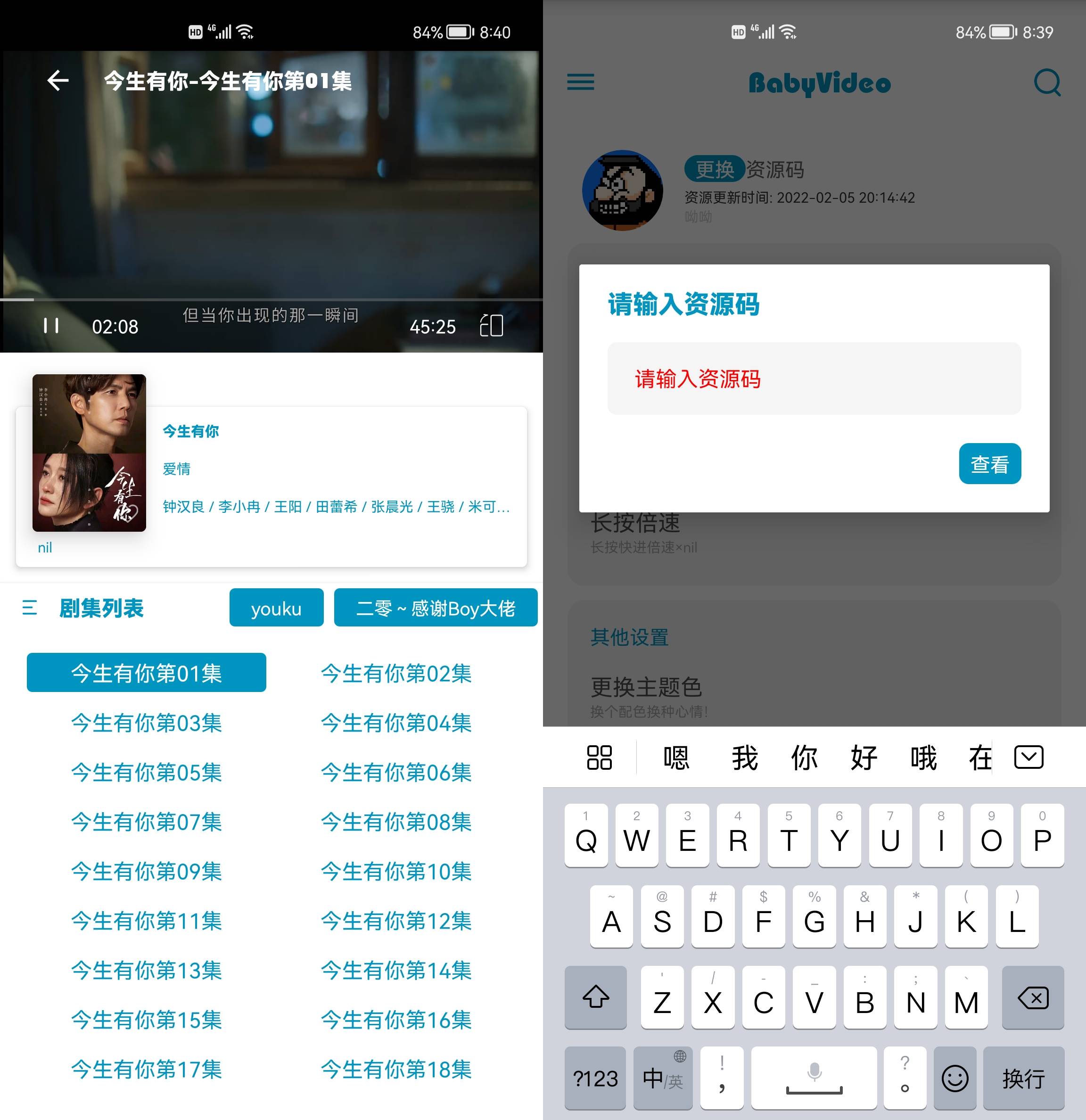The image size is (1086, 1120).
Task: Hit the keyboard backspace key
Action: 1032,998
